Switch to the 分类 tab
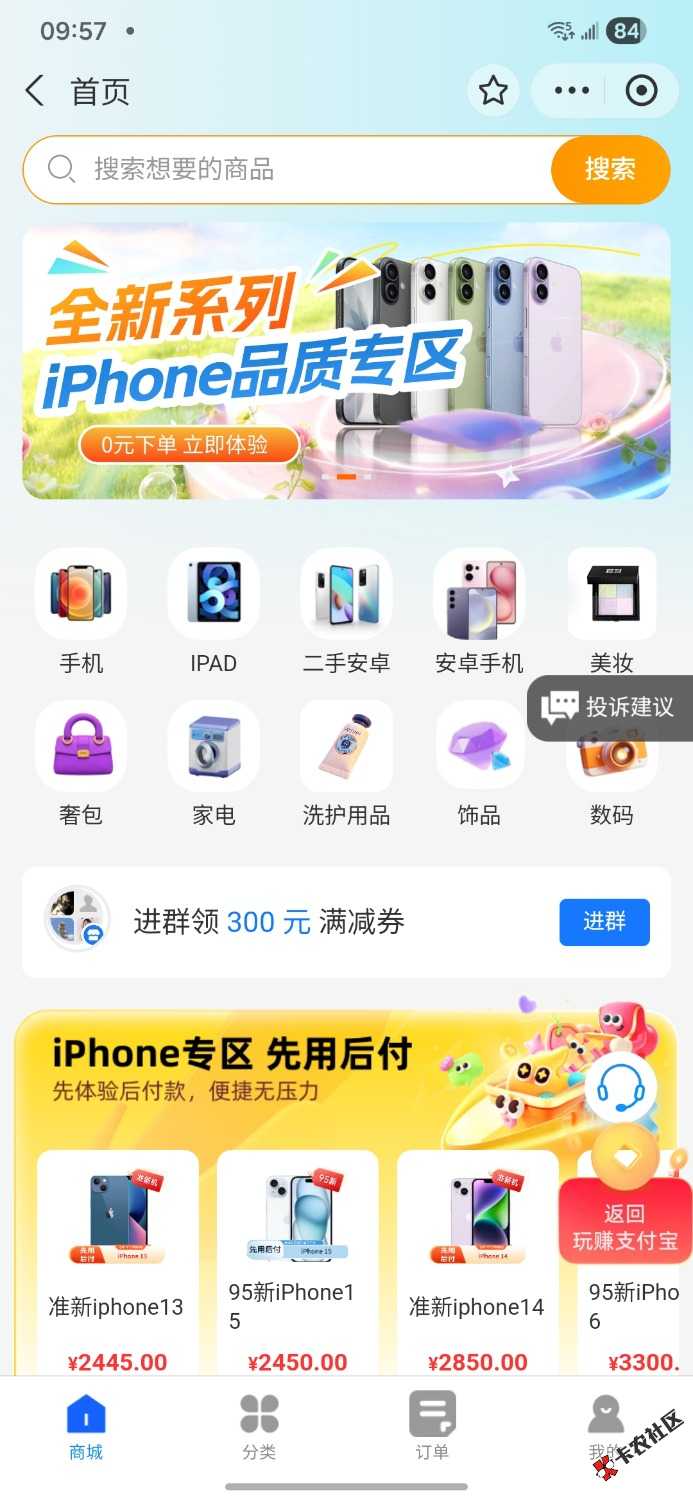 [x=259, y=1427]
